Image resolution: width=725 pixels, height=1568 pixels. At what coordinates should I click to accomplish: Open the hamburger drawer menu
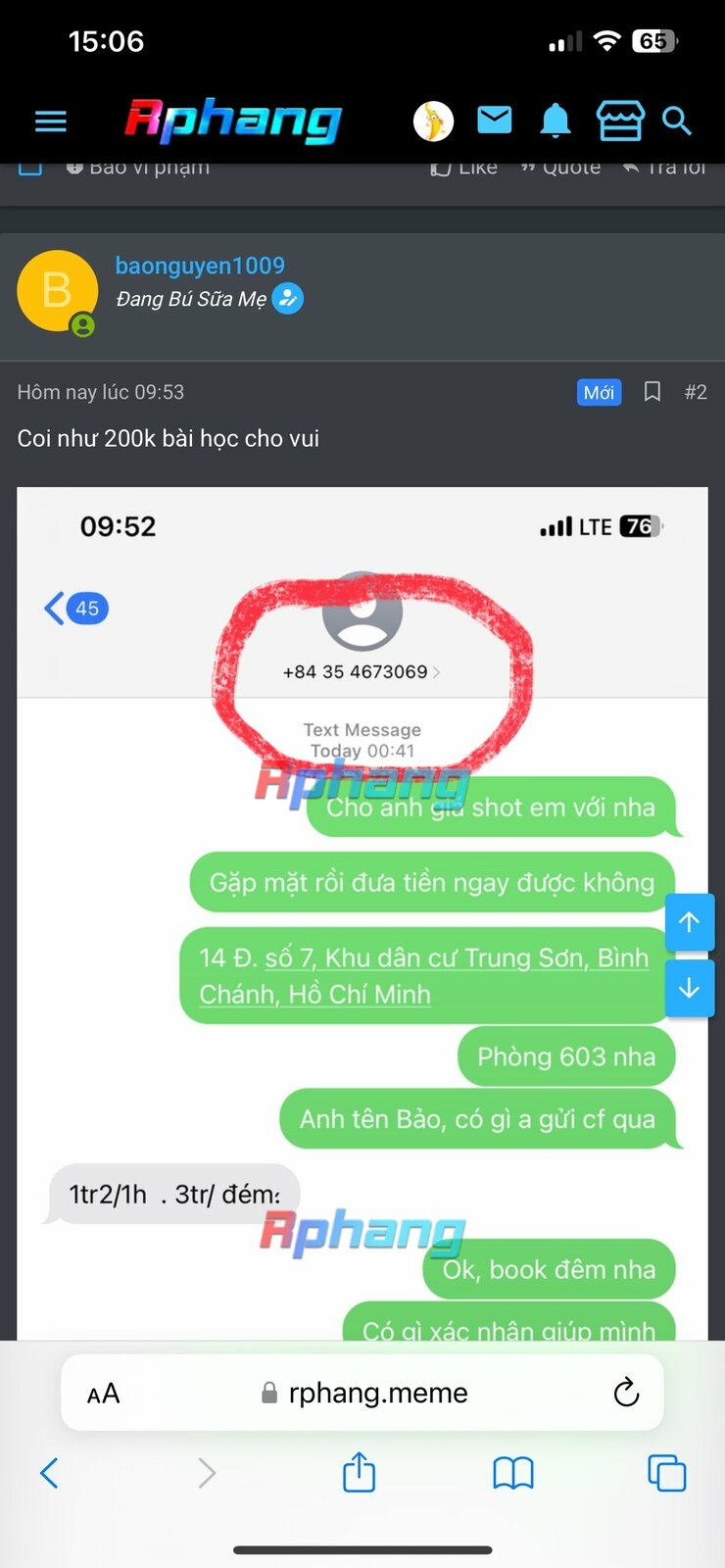pos(51,122)
